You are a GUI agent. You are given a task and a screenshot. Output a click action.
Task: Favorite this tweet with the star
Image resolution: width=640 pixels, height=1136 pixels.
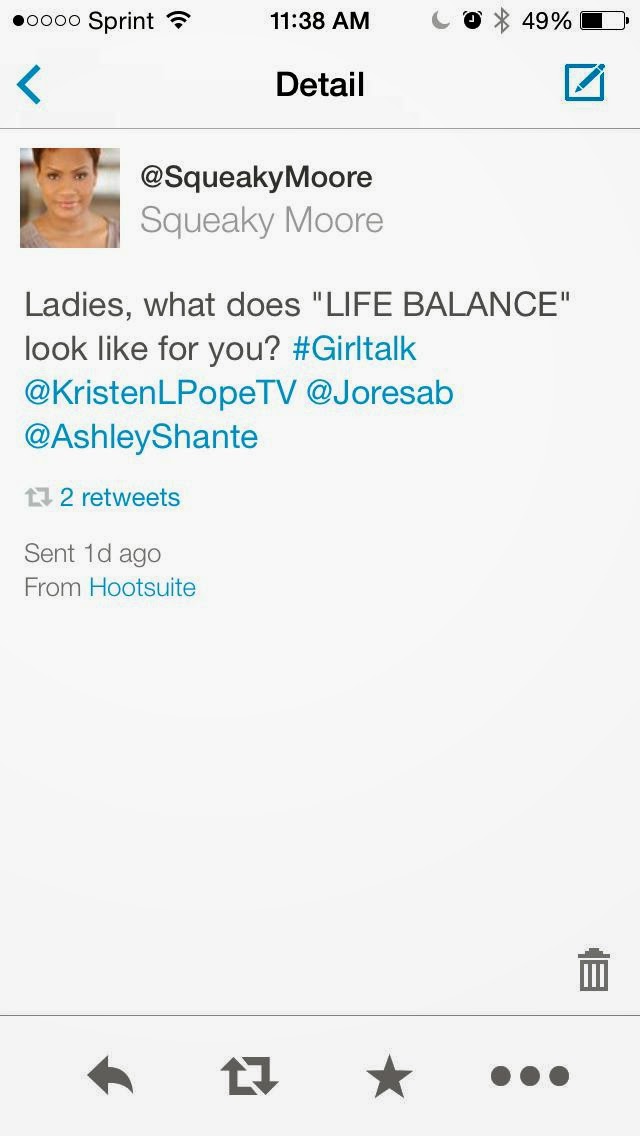click(x=389, y=1076)
